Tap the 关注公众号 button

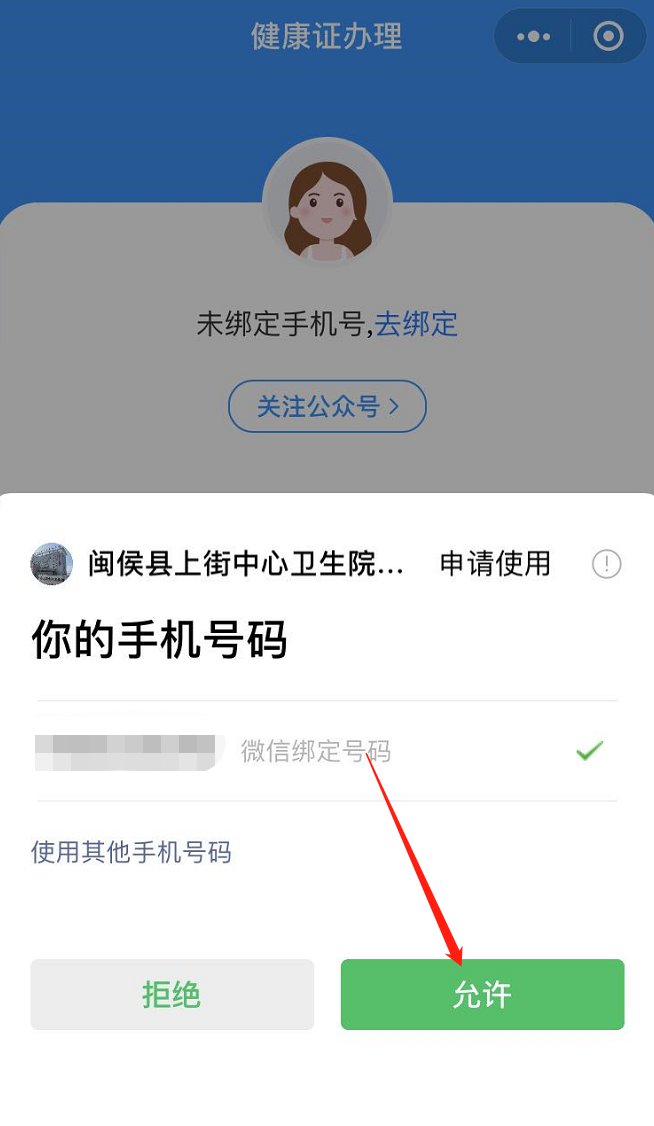click(x=327, y=406)
